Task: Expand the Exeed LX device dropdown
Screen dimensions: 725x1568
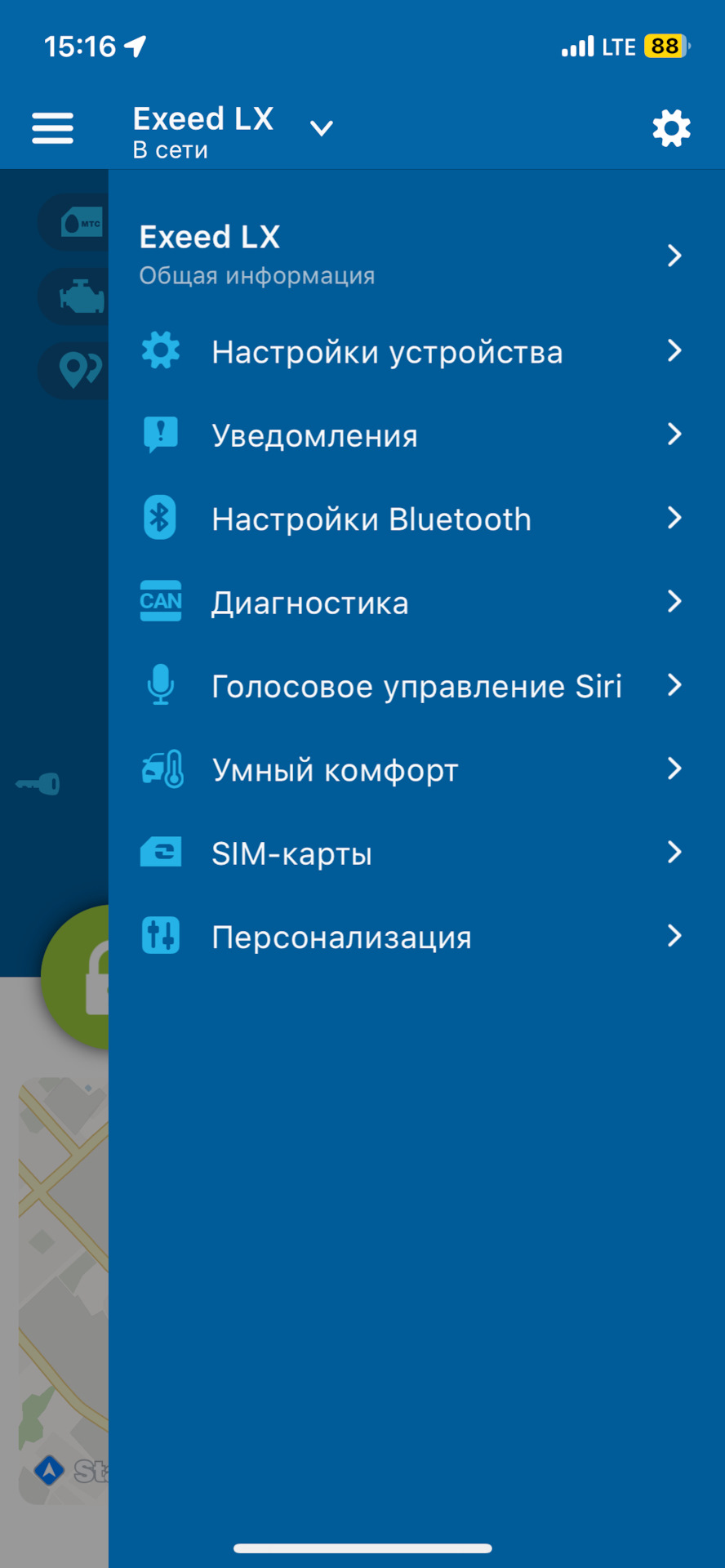Action: tap(321, 128)
